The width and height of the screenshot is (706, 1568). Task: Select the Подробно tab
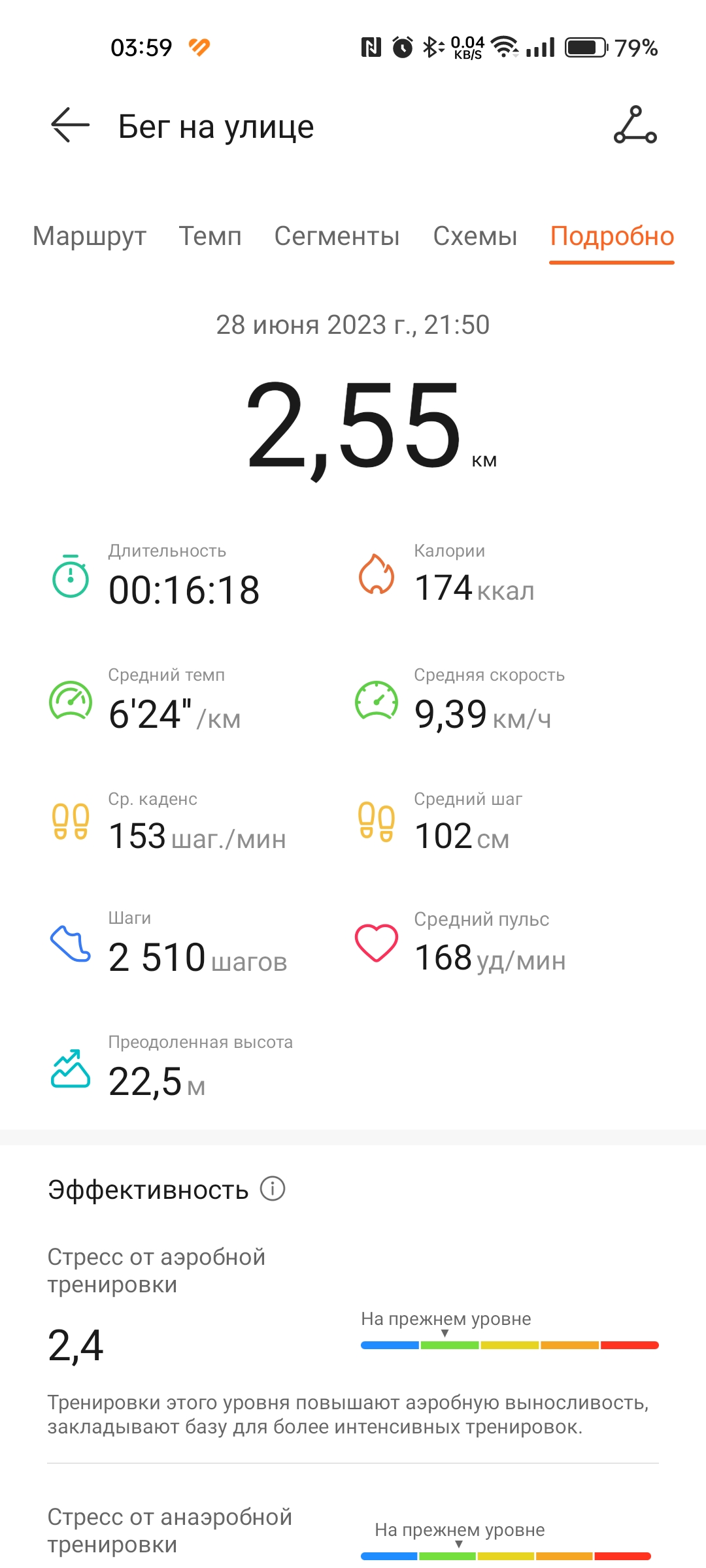point(612,237)
